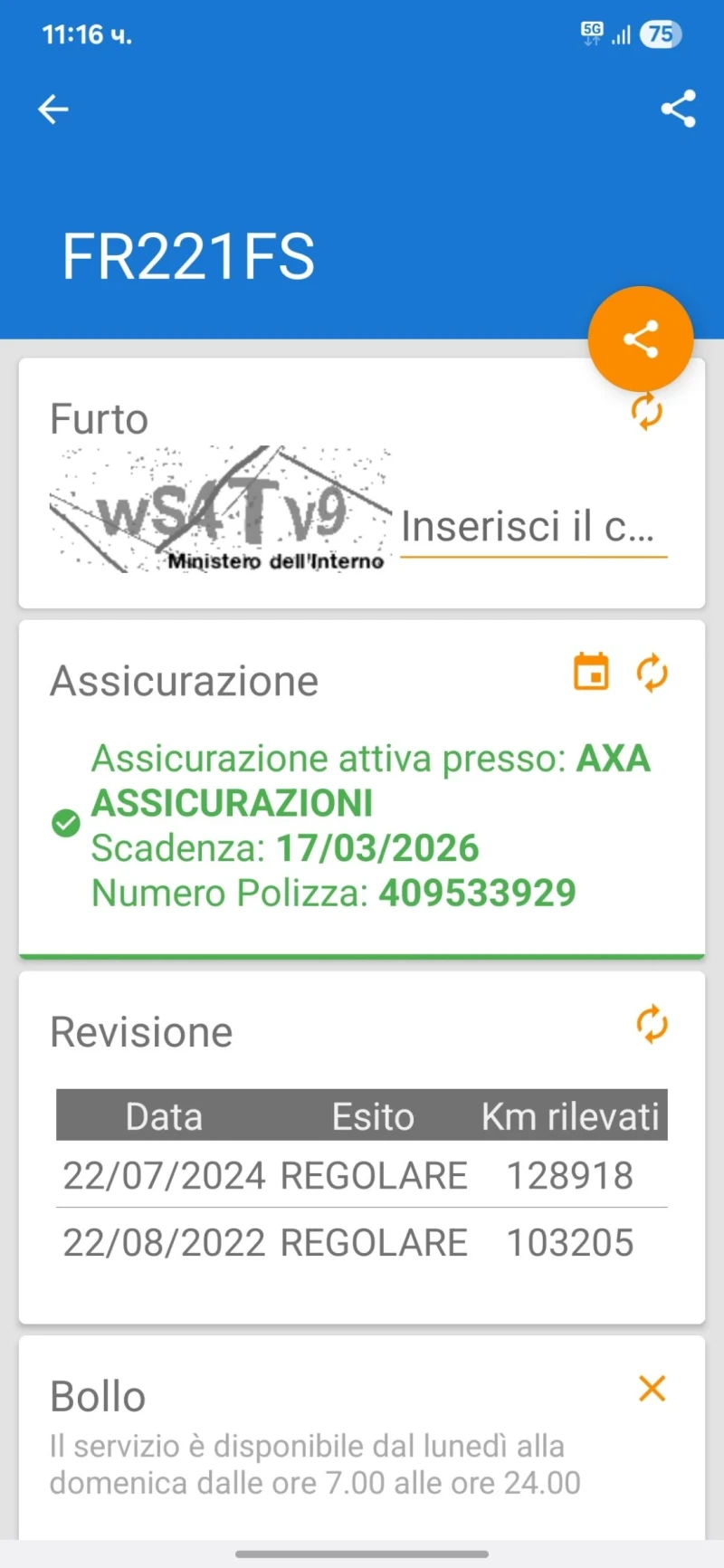Refresh the Furto captcha image
The image size is (724, 1568).
point(647,412)
